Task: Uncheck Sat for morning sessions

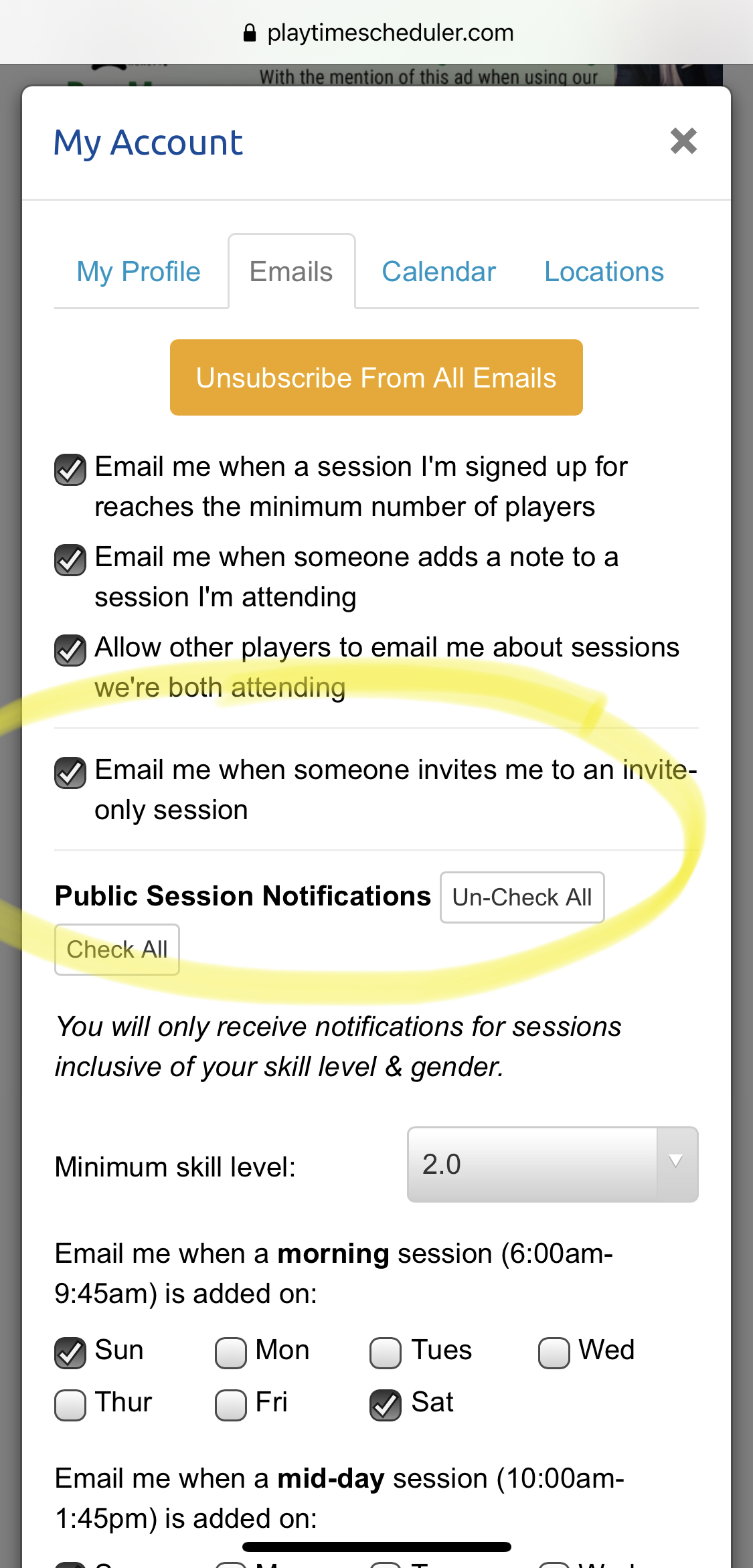Action: coord(386,1405)
